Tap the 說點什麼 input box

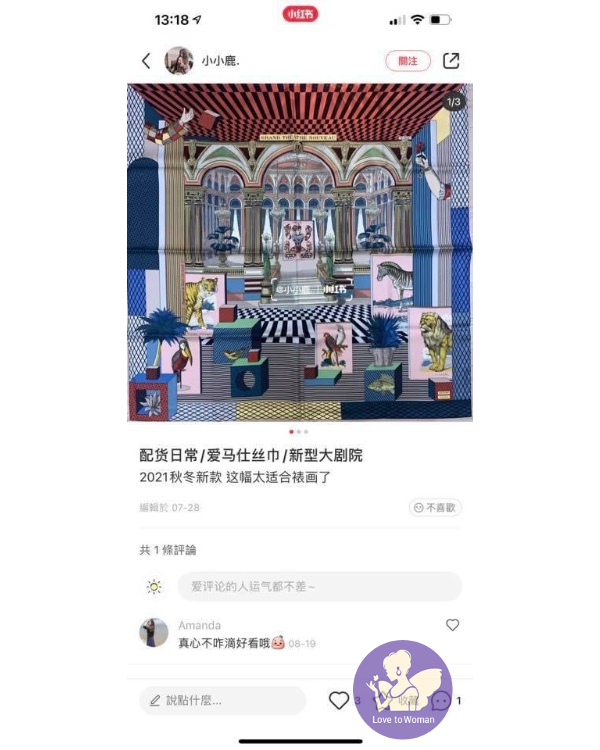pyautogui.click(x=222, y=701)
